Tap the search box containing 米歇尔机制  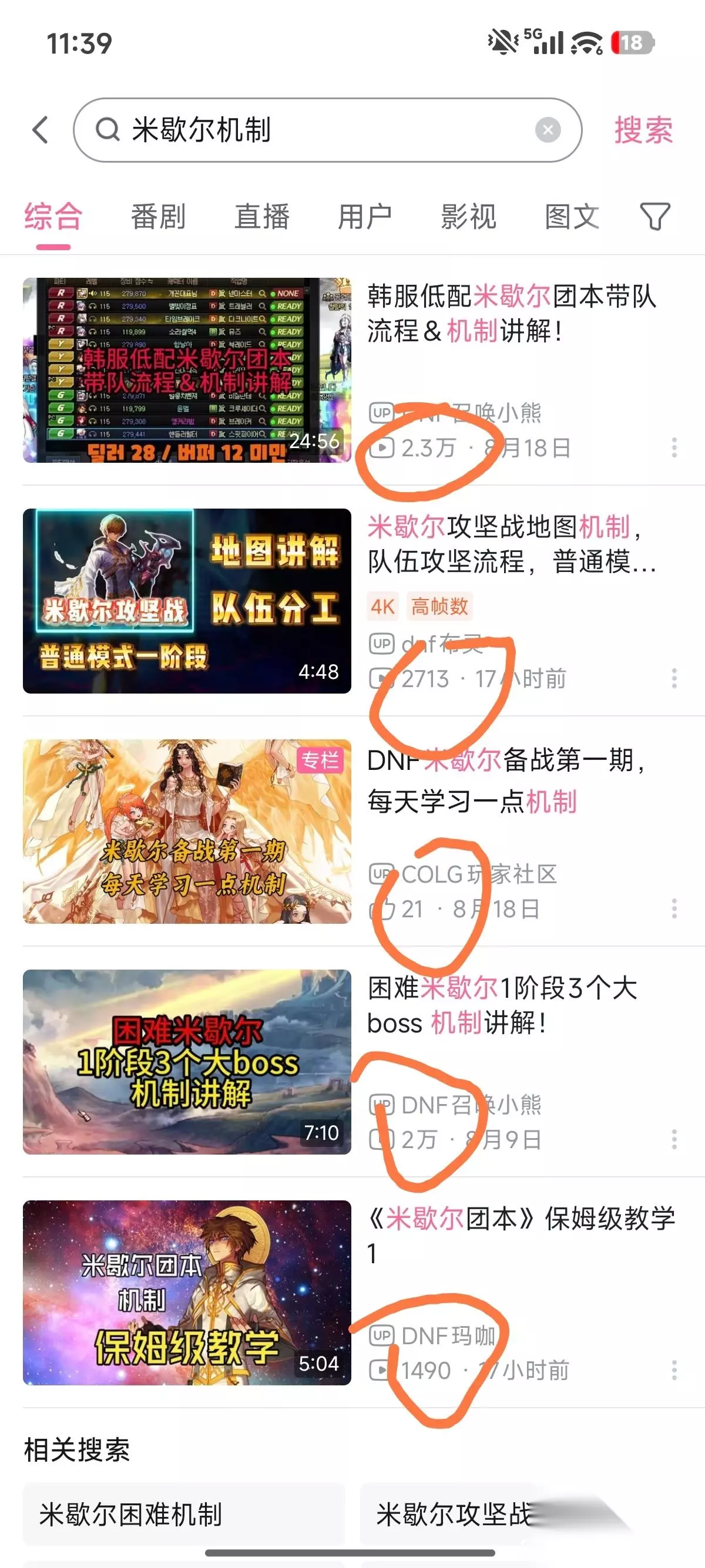coord(328,130)
